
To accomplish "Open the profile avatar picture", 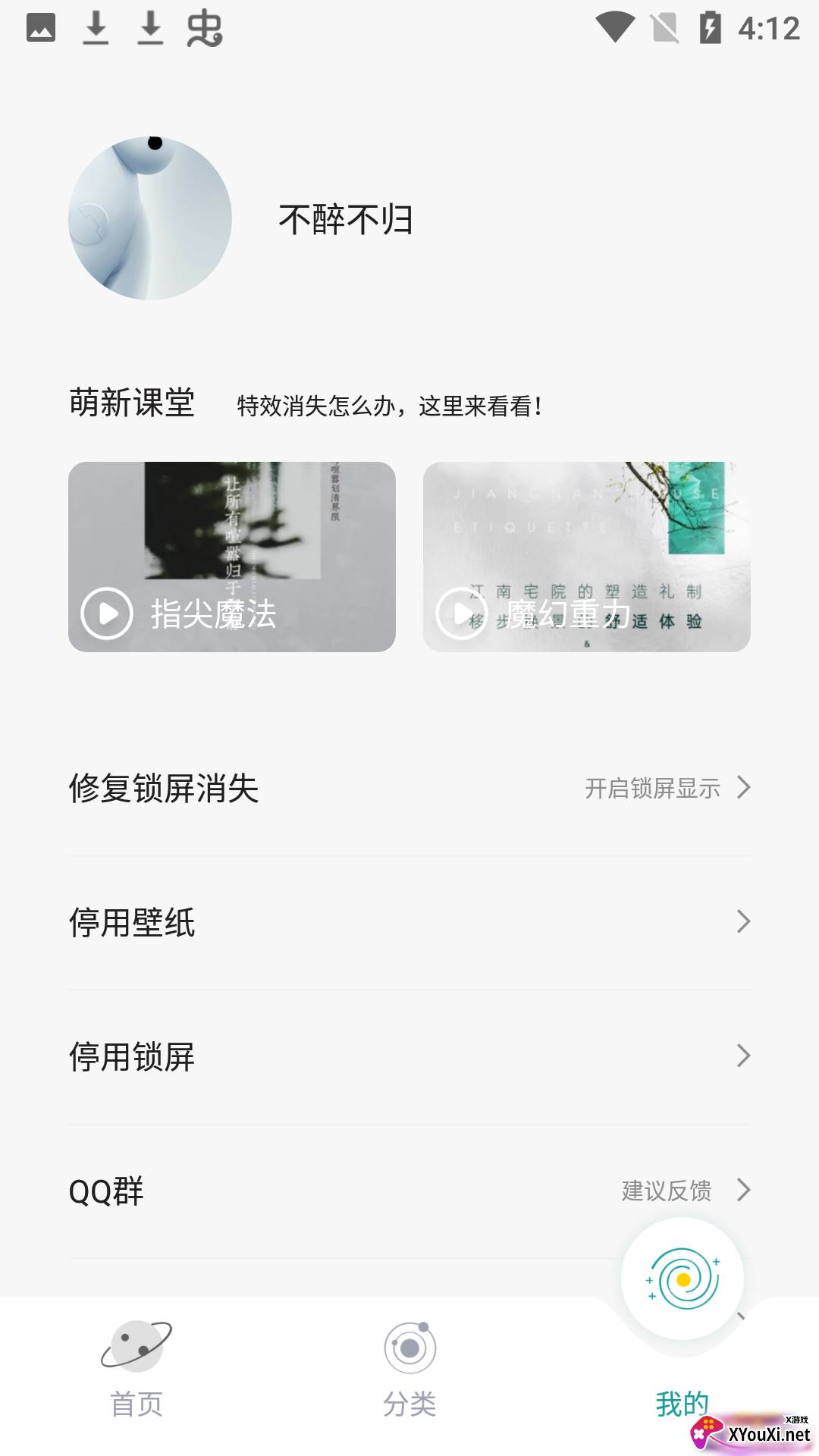I will [150, 218].
